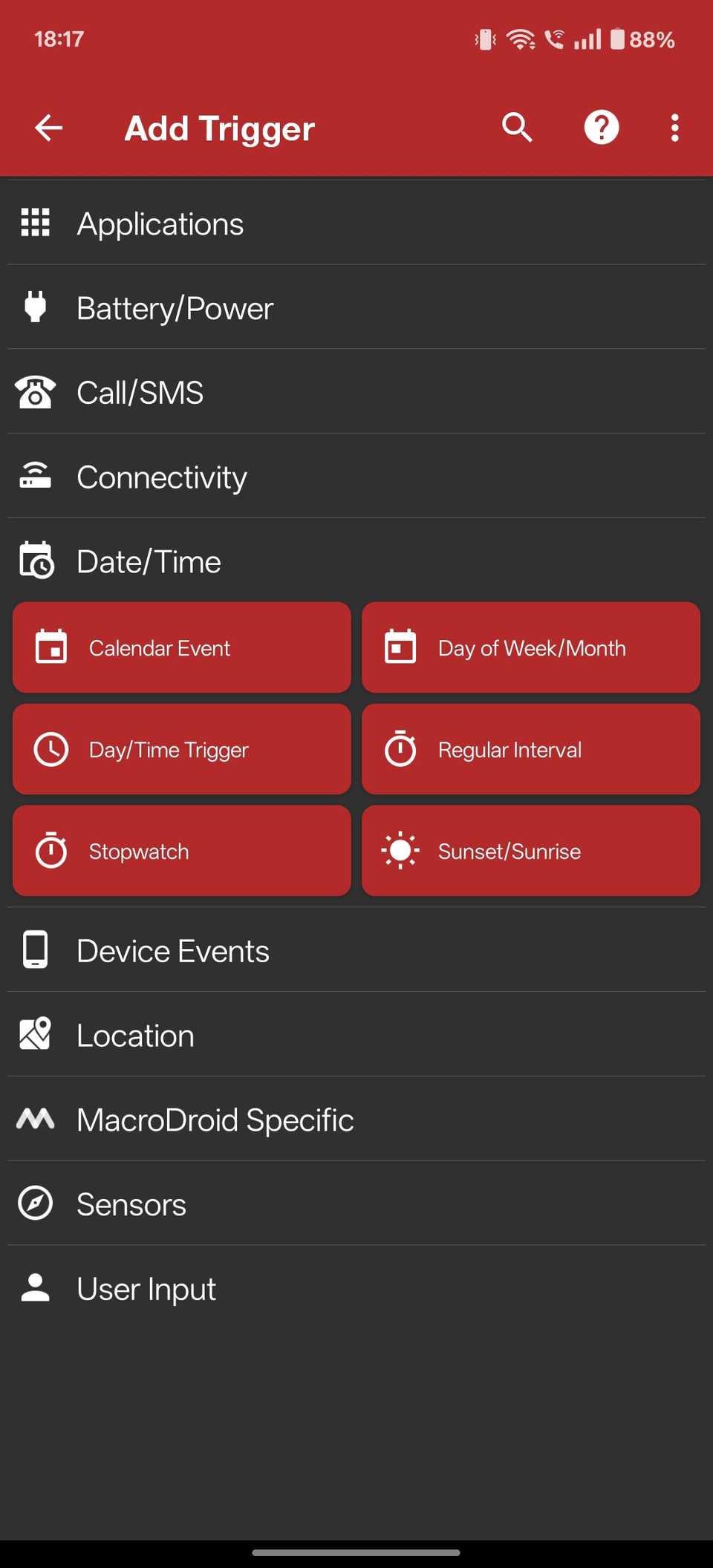Image resolution: width=713 pixels, height=1568 pixels.
Task: Tap the MacroDroid logo icon
Action: click(34, 1119)
